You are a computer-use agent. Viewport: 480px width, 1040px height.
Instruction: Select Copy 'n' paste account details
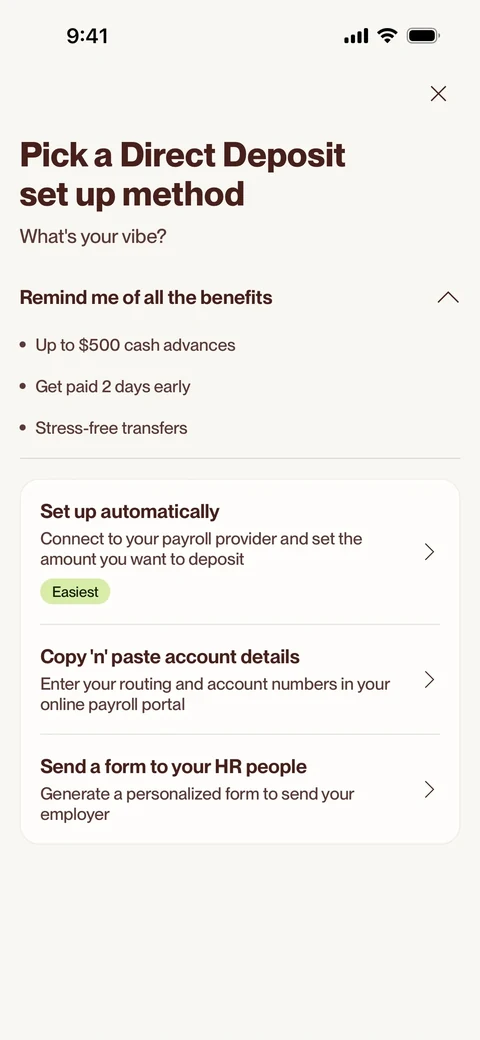point(240,679)
